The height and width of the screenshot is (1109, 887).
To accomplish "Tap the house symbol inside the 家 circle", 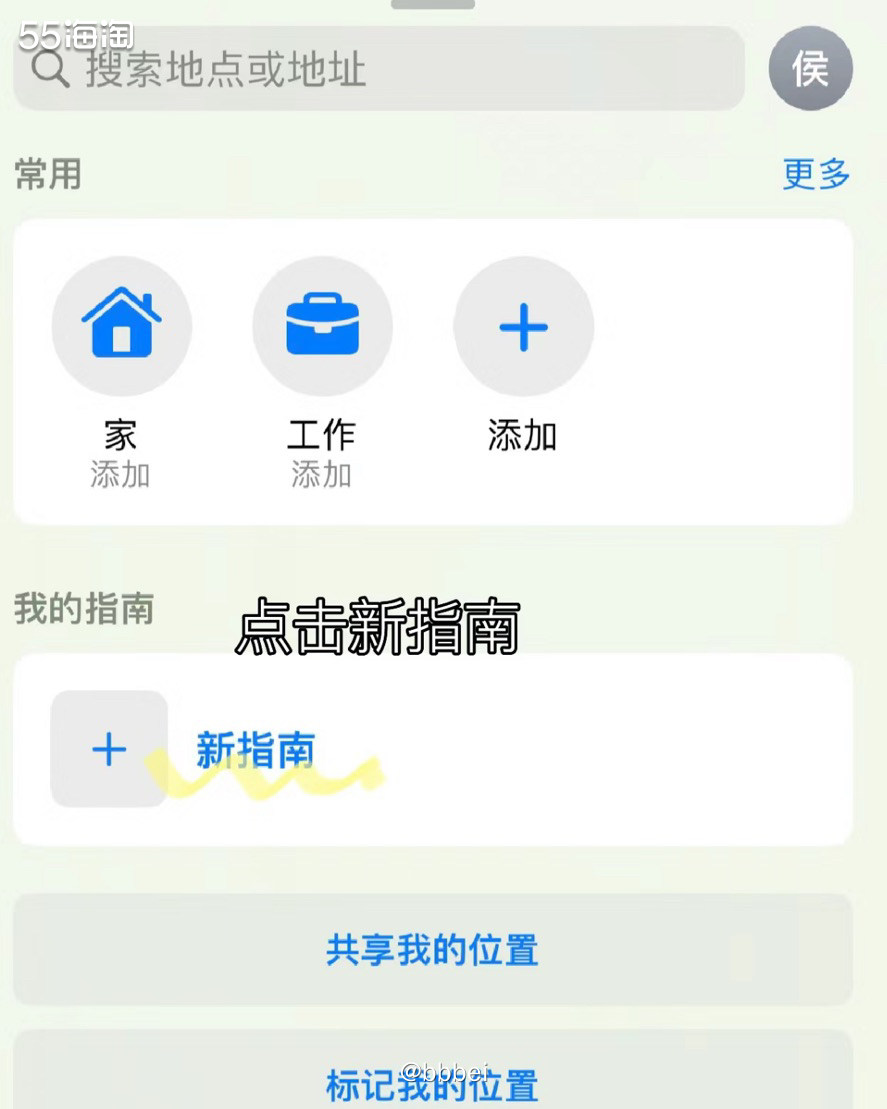I will [121, 326].
